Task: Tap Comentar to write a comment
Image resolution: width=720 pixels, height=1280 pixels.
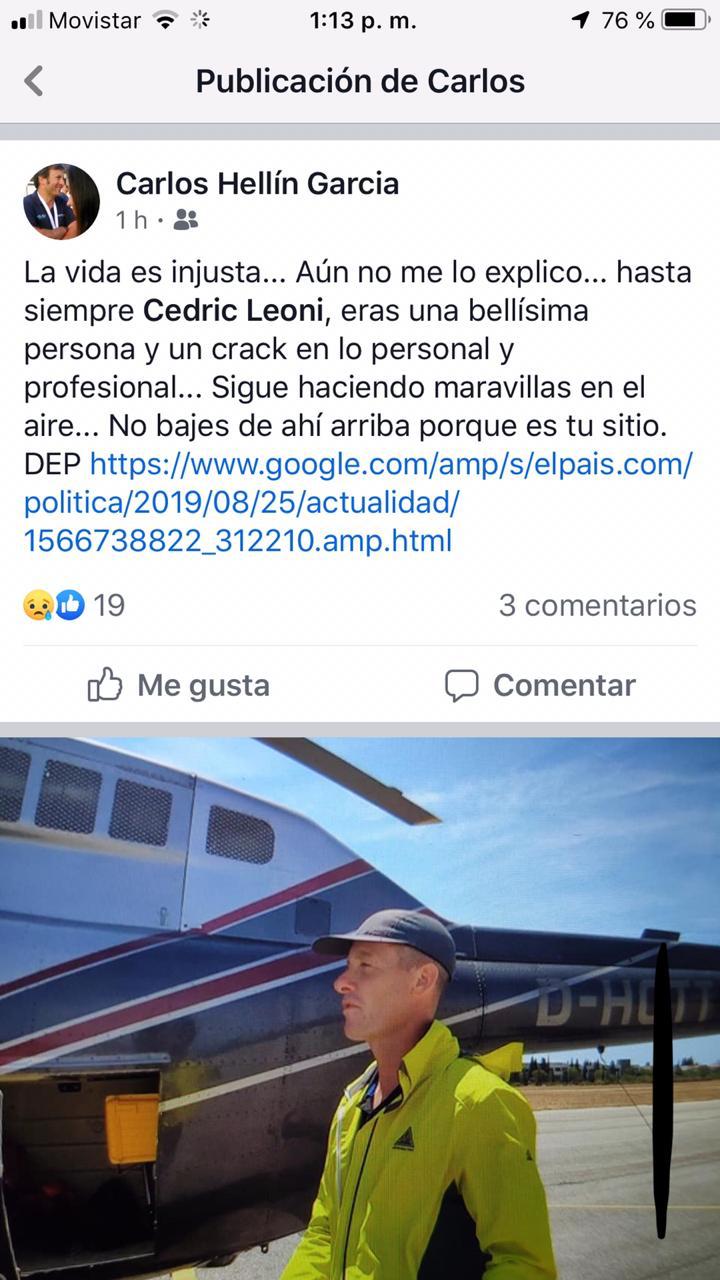Action: click(x=540, y=685)
